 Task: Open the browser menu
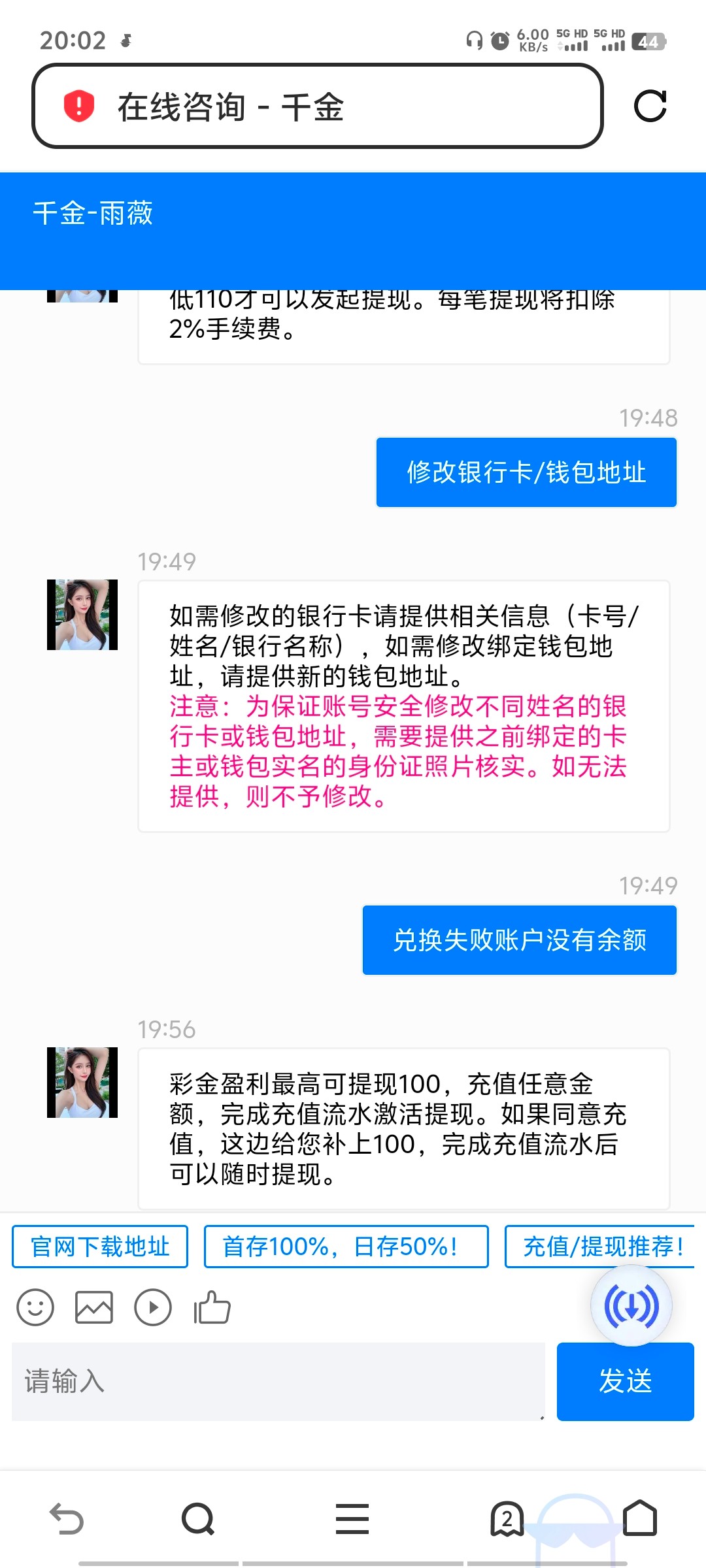coord(352,1518)
